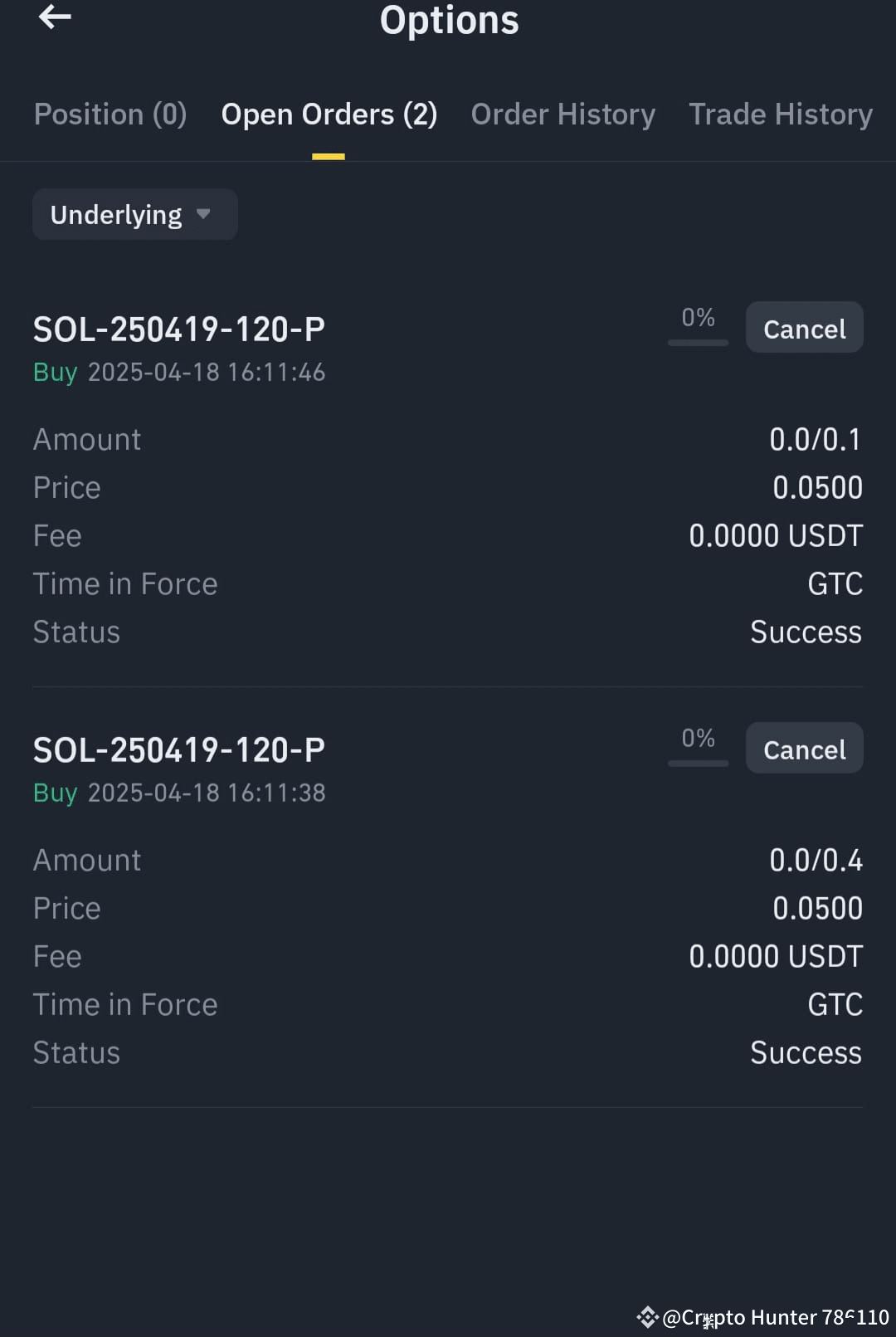
Task: Click the Amount value 0.0/0.1
Action: point(816,438)
